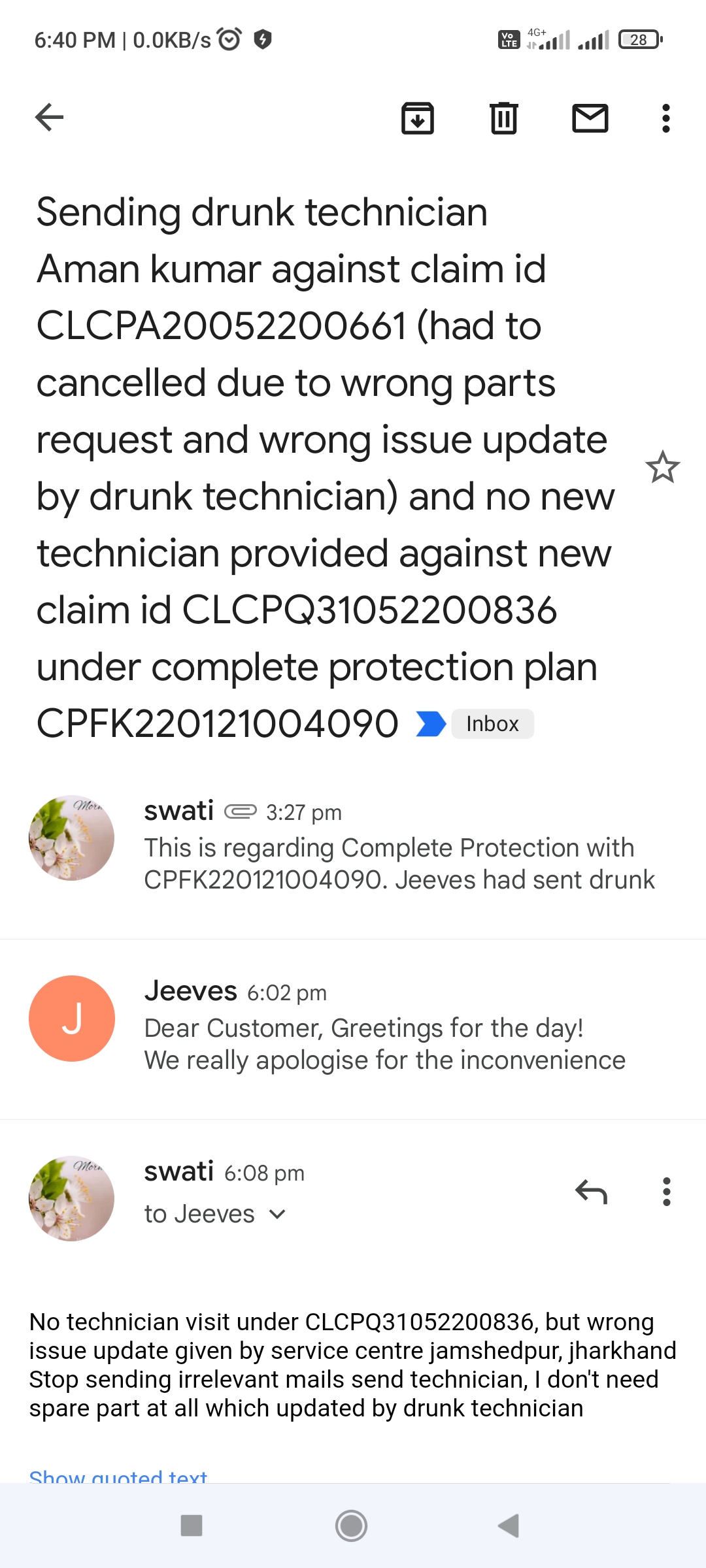Star this conversation
Image resolution: width=706 pixels, height=1568 pixels.
point(662,467)
